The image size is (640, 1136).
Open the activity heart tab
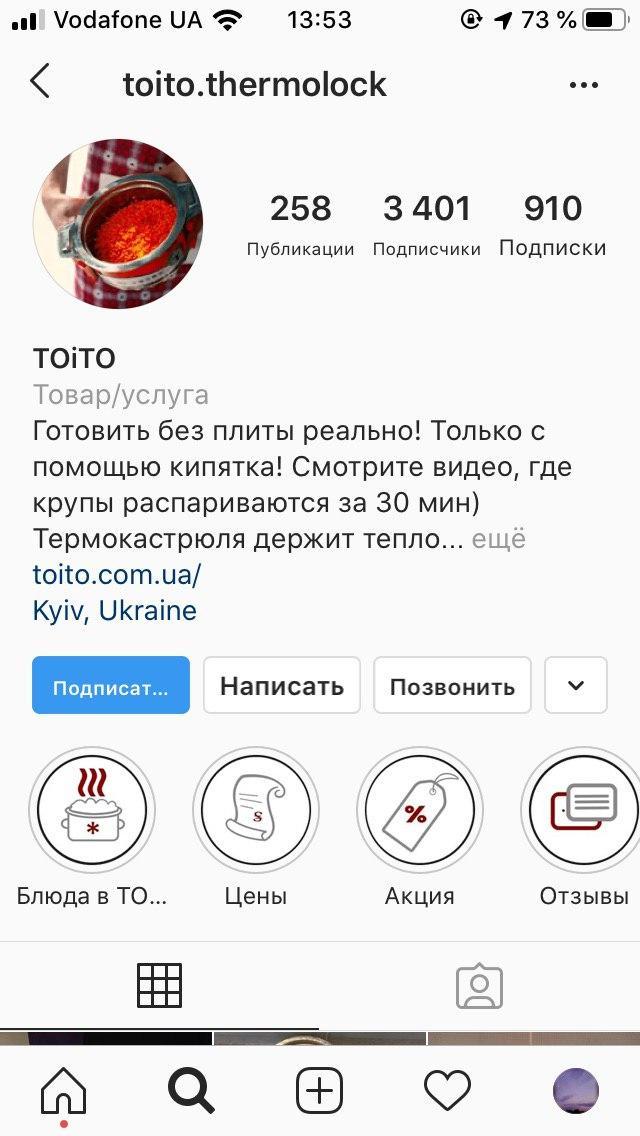[447, 1090]
